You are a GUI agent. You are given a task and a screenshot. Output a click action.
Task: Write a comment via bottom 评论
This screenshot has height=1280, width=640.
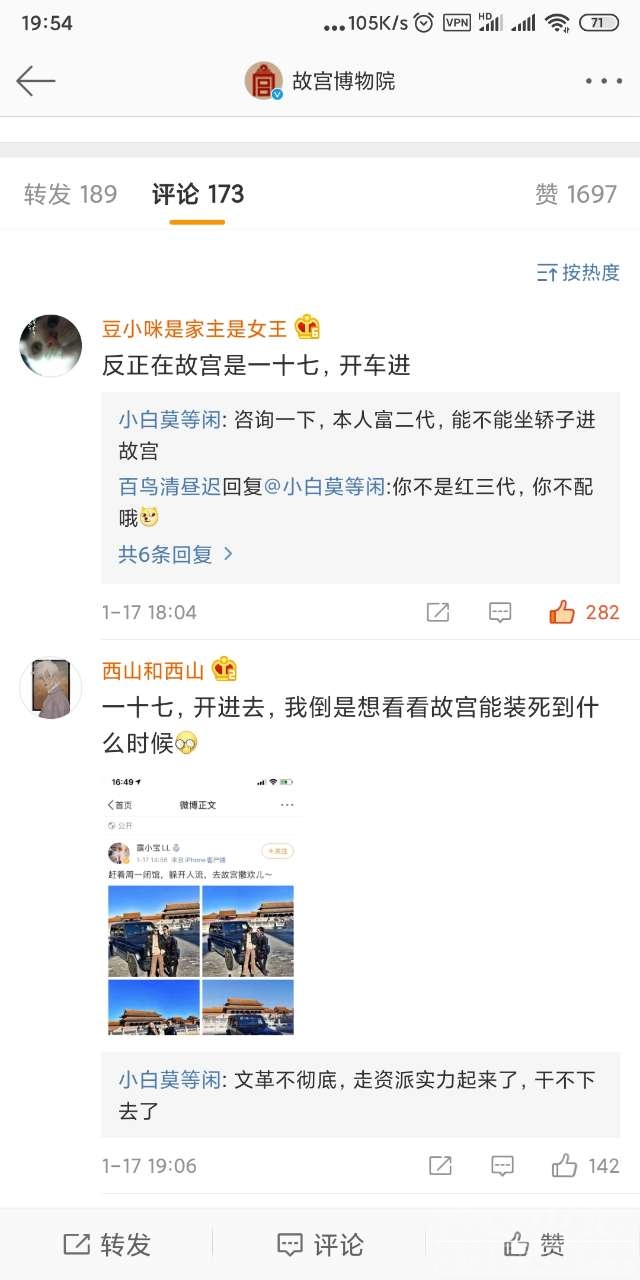[x=320, y=1244]
